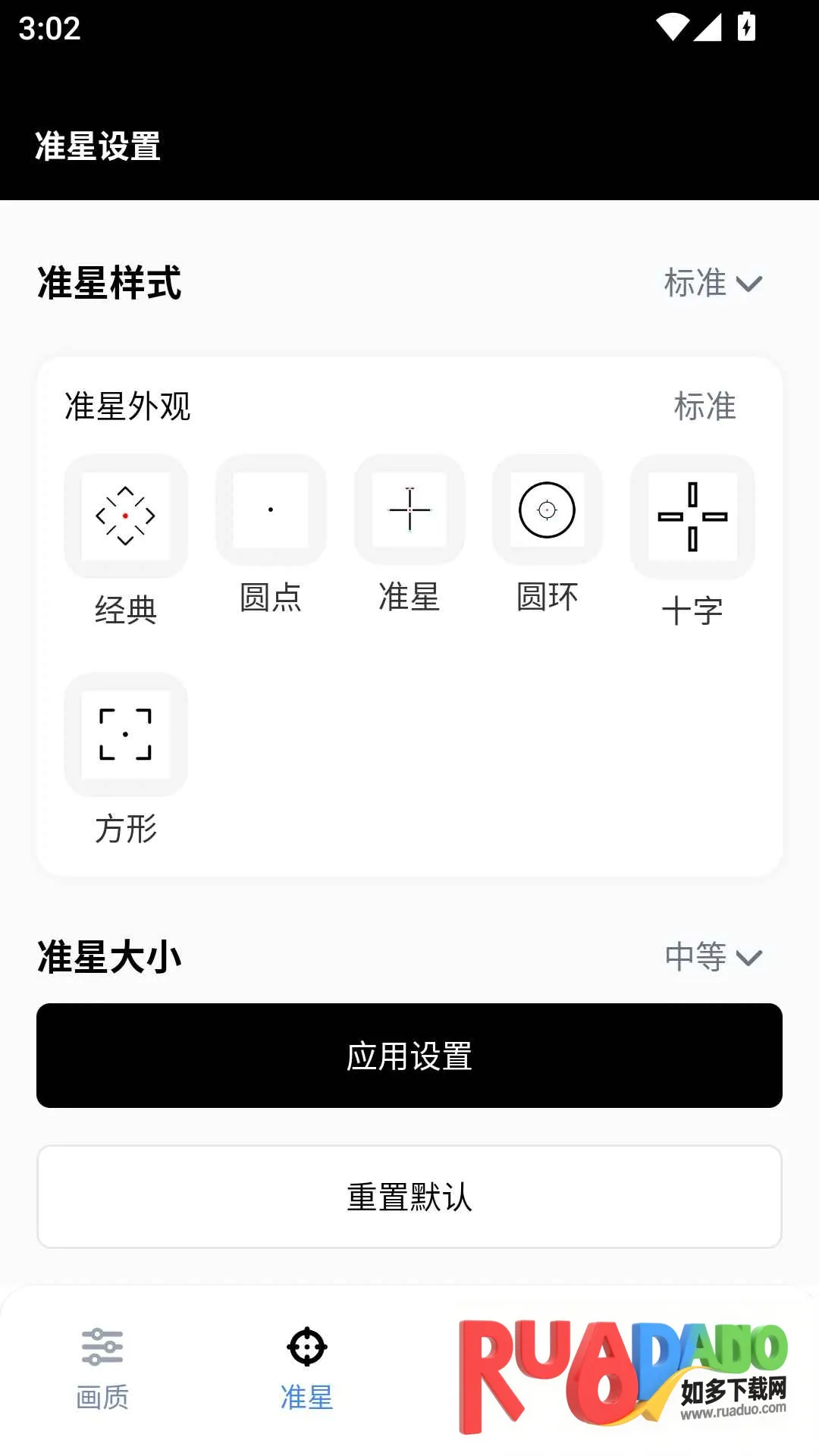Open the 准星大小 size dropdown showing 中等
Image resolution: width=819 pixels, height=1456 pixels.
click(712, 957)
